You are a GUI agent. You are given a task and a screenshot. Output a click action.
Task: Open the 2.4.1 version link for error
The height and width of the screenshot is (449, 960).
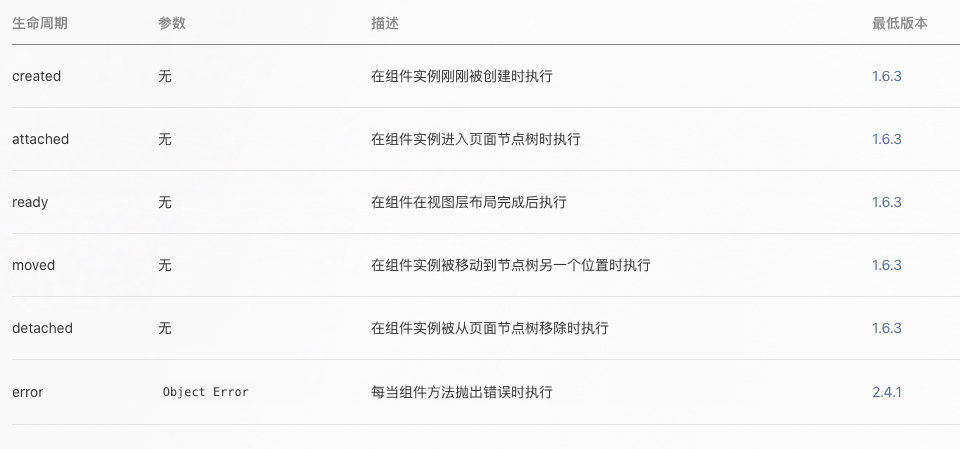[886, 392]
